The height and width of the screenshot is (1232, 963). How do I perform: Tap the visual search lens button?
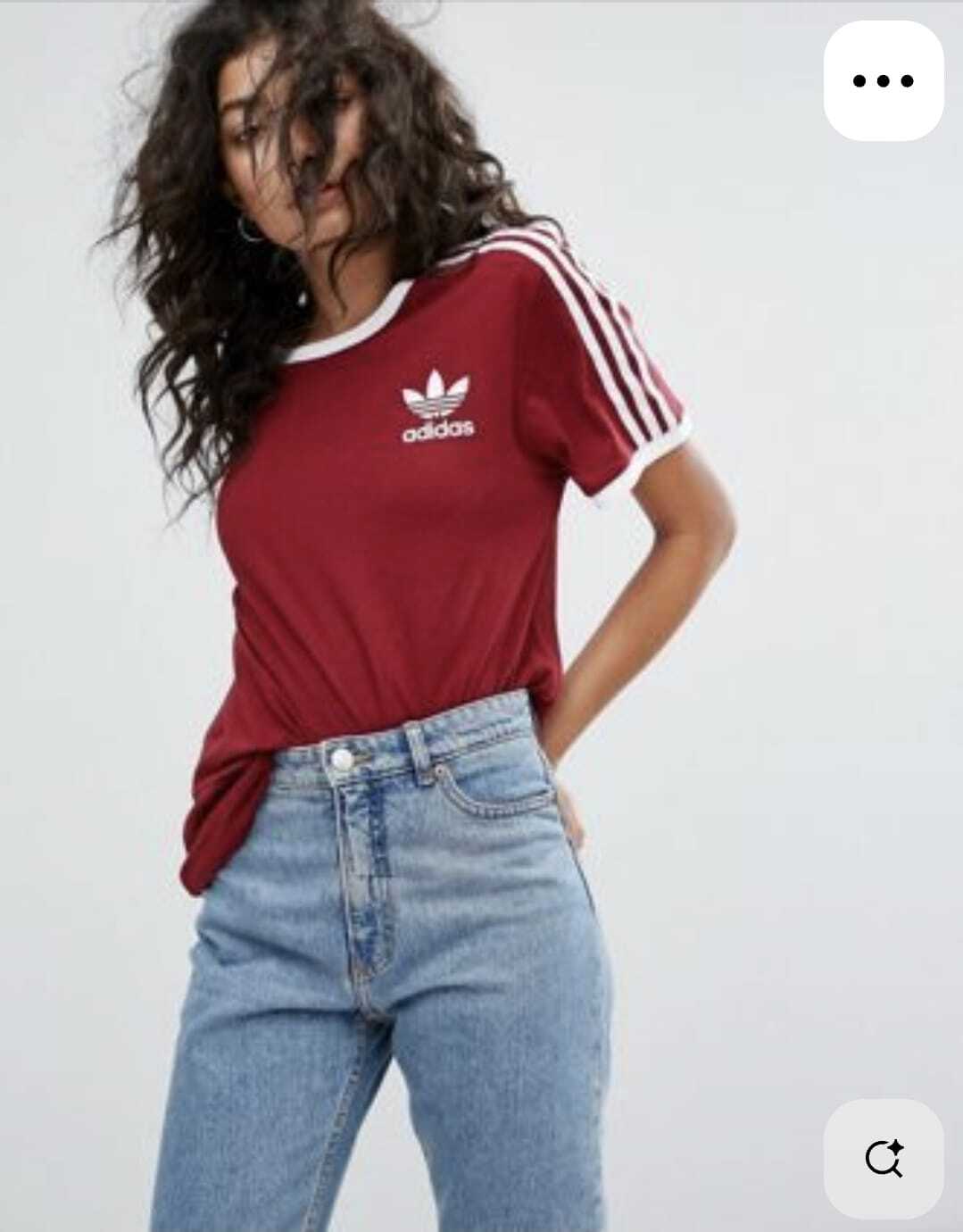click(884, 1159)
